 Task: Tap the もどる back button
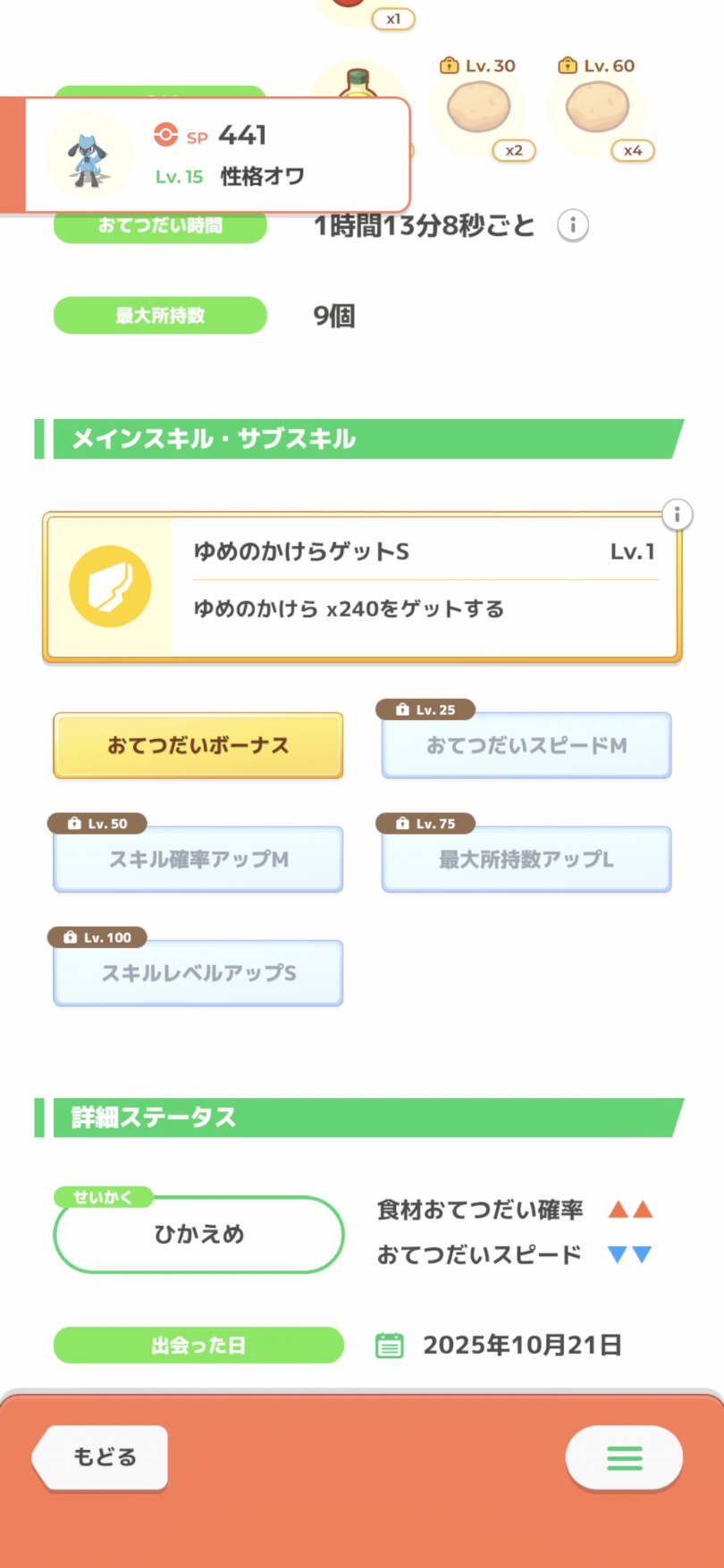tap(104, 1456)
